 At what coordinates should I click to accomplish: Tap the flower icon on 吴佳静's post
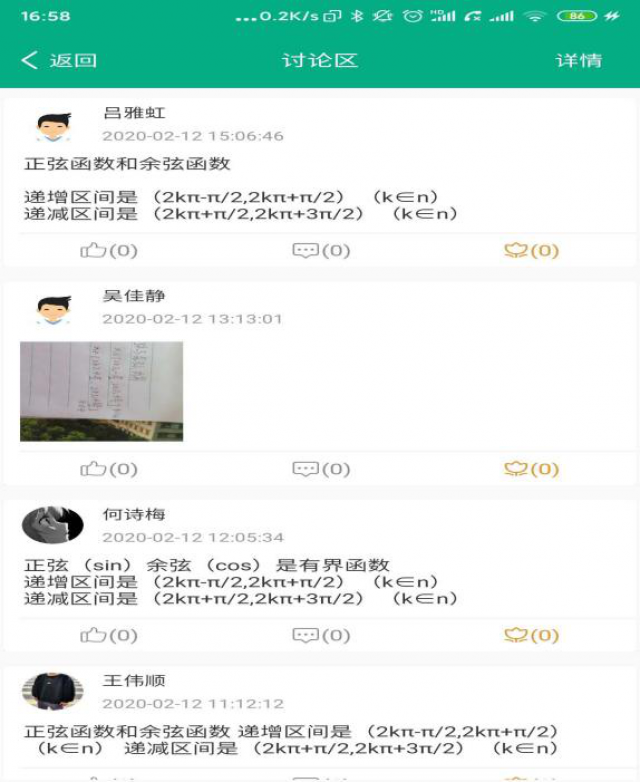click(x=531, y=468)
